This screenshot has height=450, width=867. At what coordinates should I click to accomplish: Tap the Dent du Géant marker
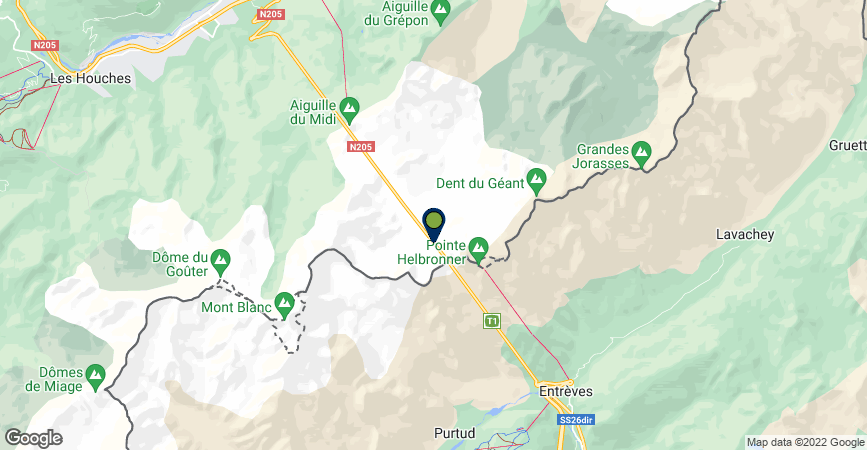pos(536,182)
